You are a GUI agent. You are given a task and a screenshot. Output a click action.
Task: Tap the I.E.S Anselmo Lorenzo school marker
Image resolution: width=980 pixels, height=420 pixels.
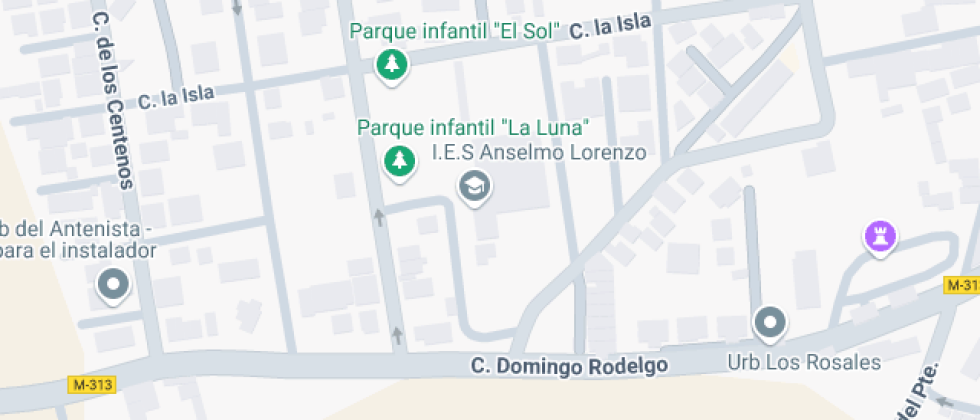[x=473, y=186]
